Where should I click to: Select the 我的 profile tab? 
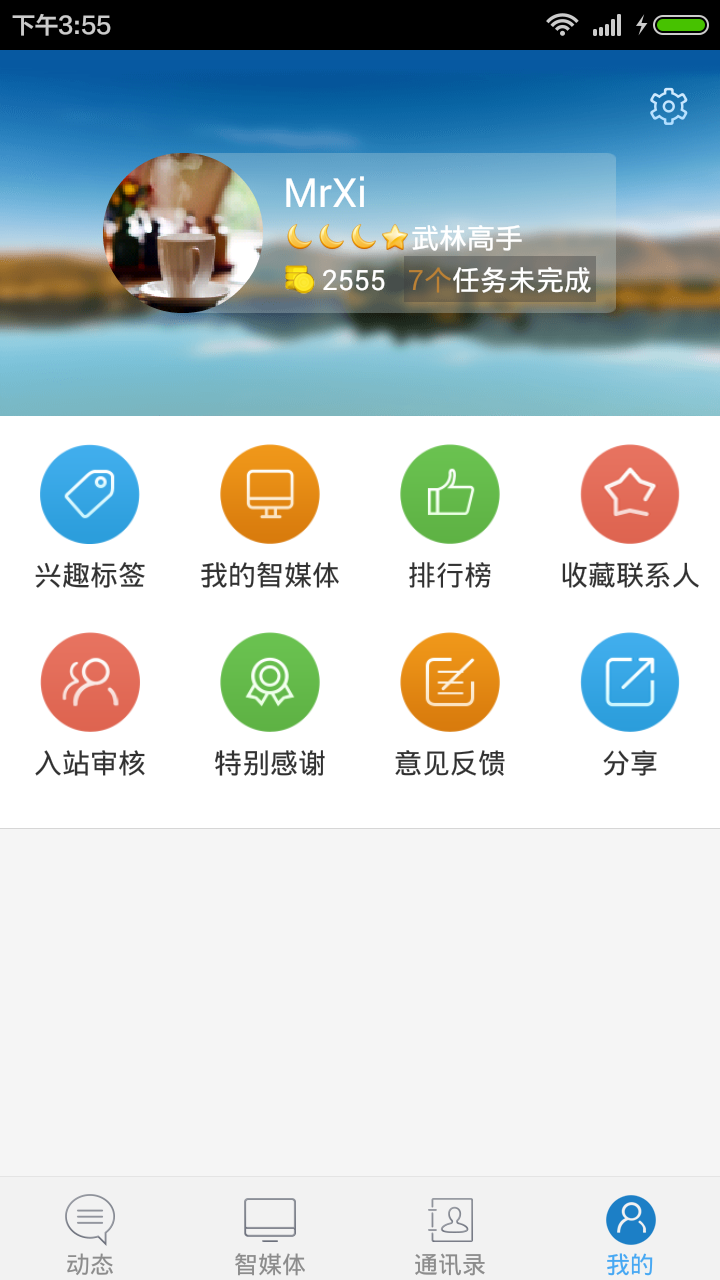coord(630,1230)
